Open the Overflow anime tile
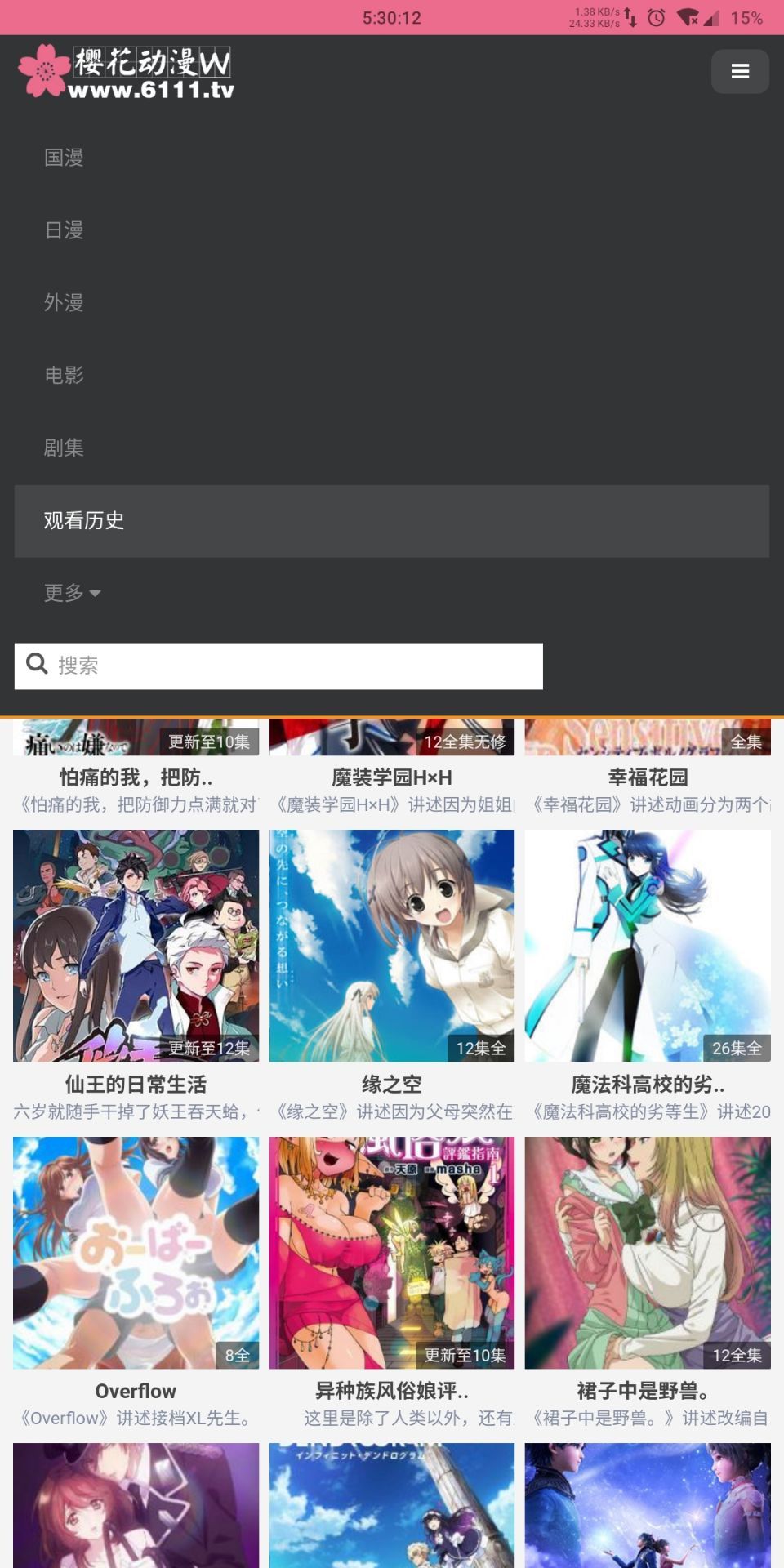 [x=136, y=1253]
